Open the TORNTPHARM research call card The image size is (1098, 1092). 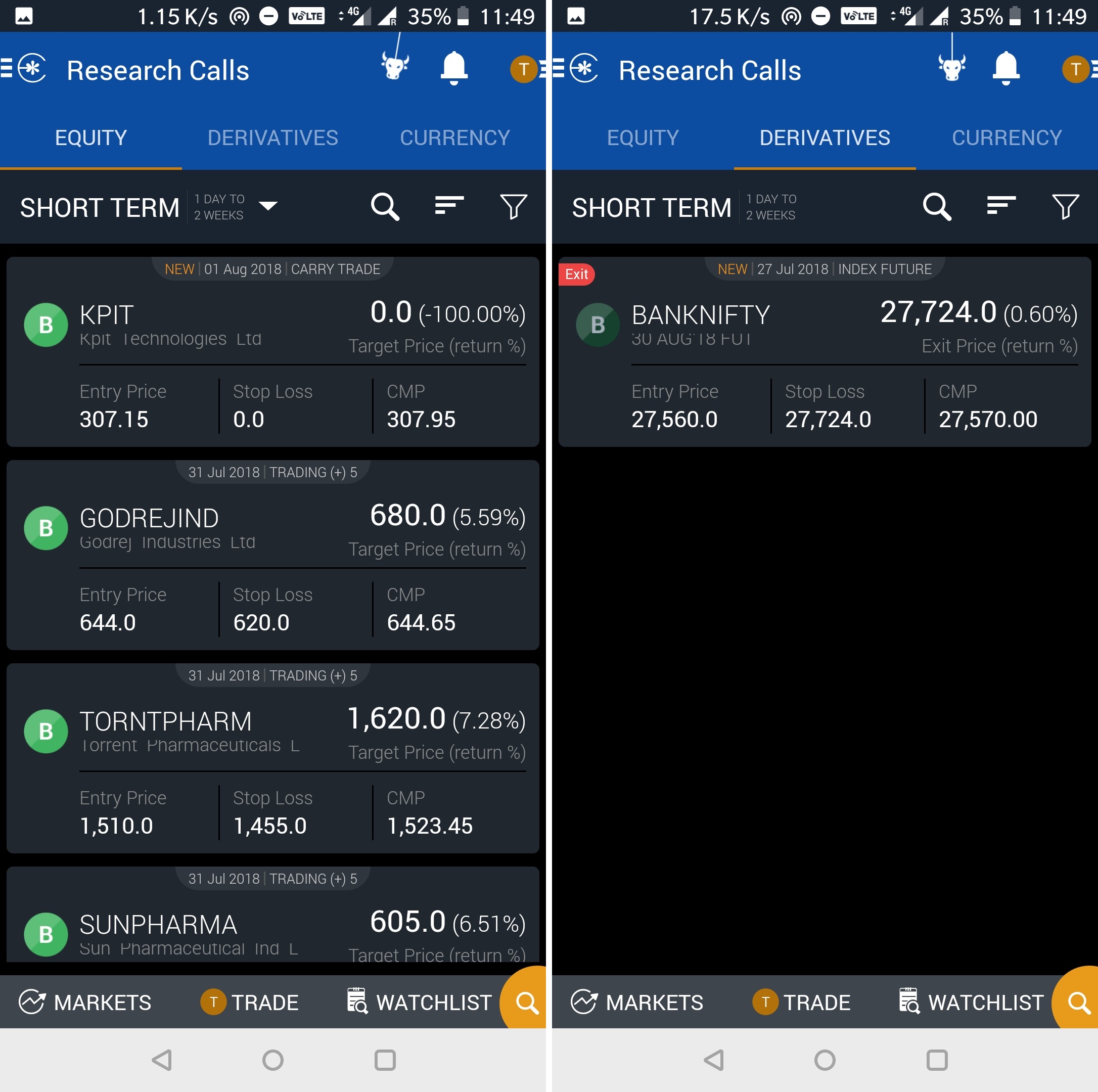click(273, 758)
